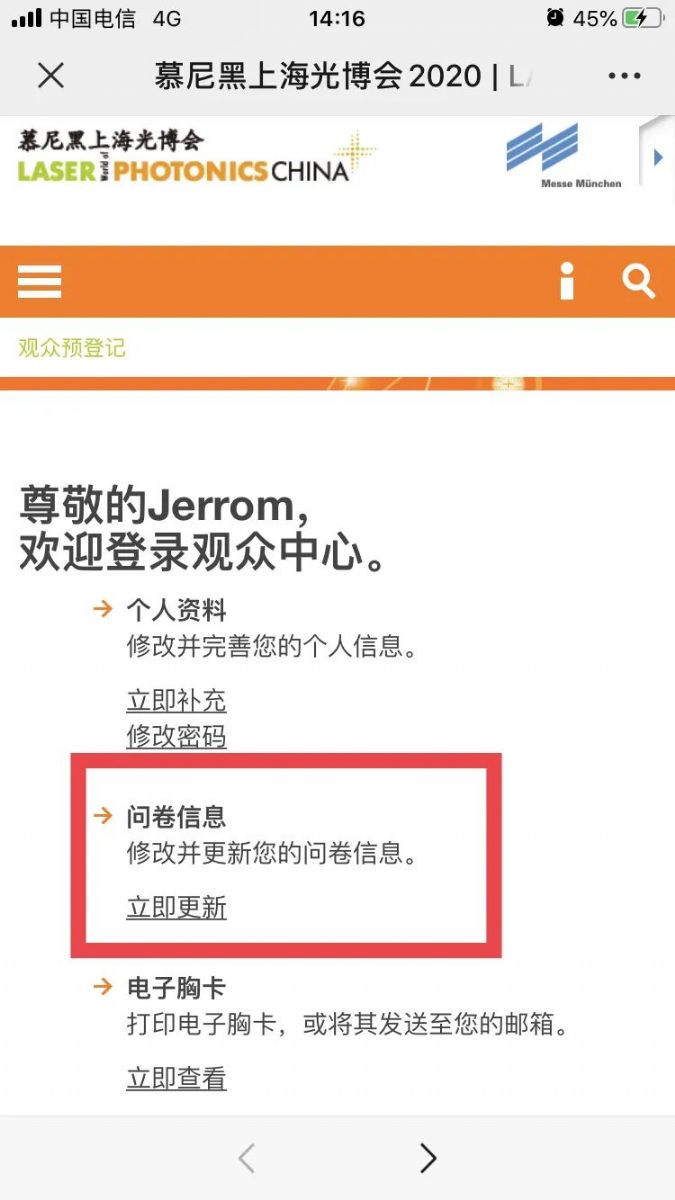Close the in-app browser page
The height and width of the screenshot is (1200, 675).
(x=50, y=76)
